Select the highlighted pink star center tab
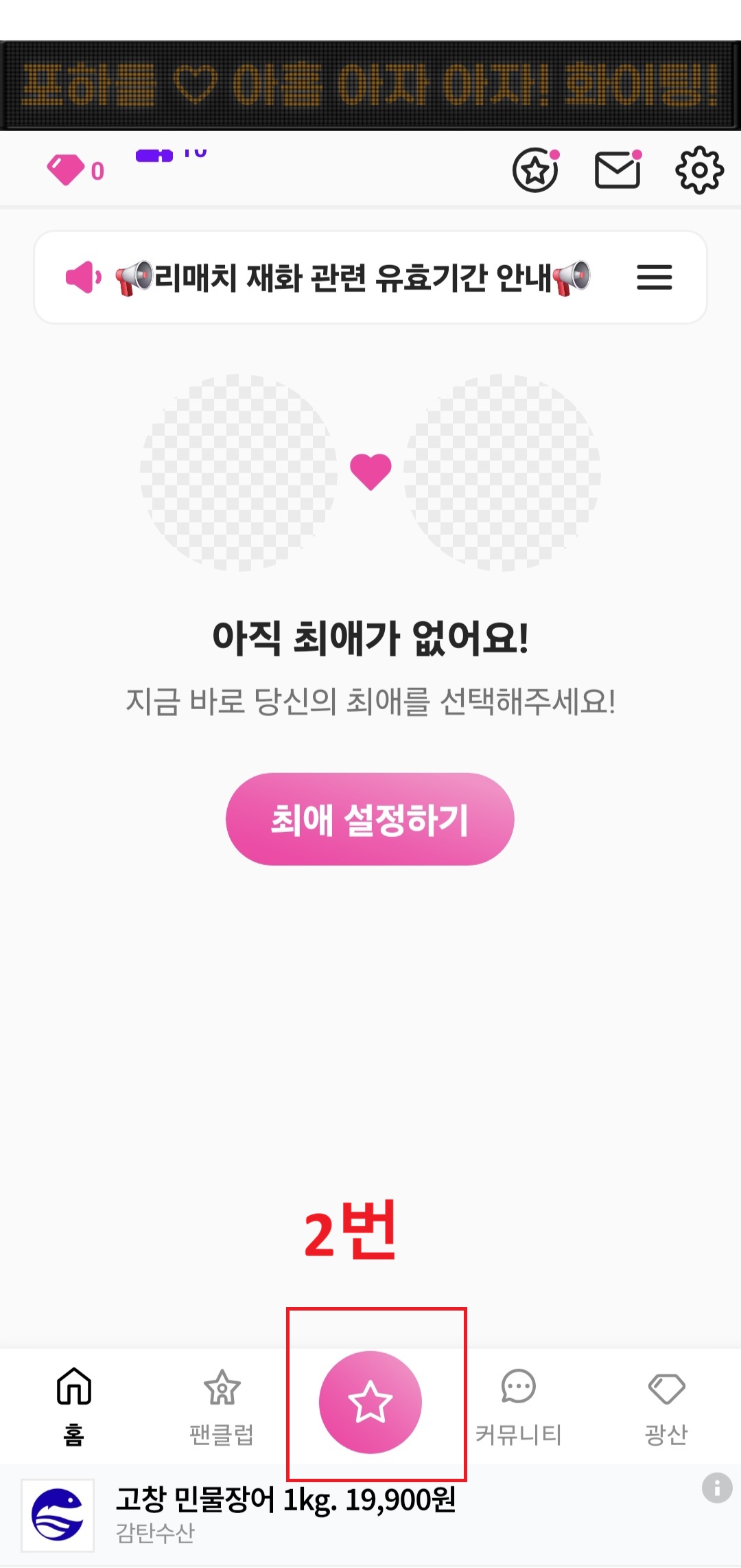 tap(370, 1401)
